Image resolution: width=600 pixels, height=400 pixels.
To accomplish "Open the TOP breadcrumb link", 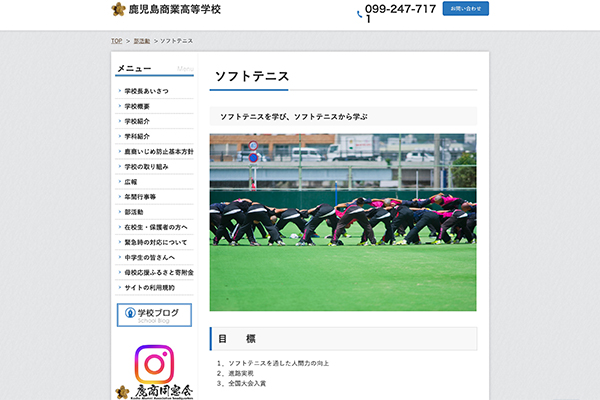I will coord(116,41).
